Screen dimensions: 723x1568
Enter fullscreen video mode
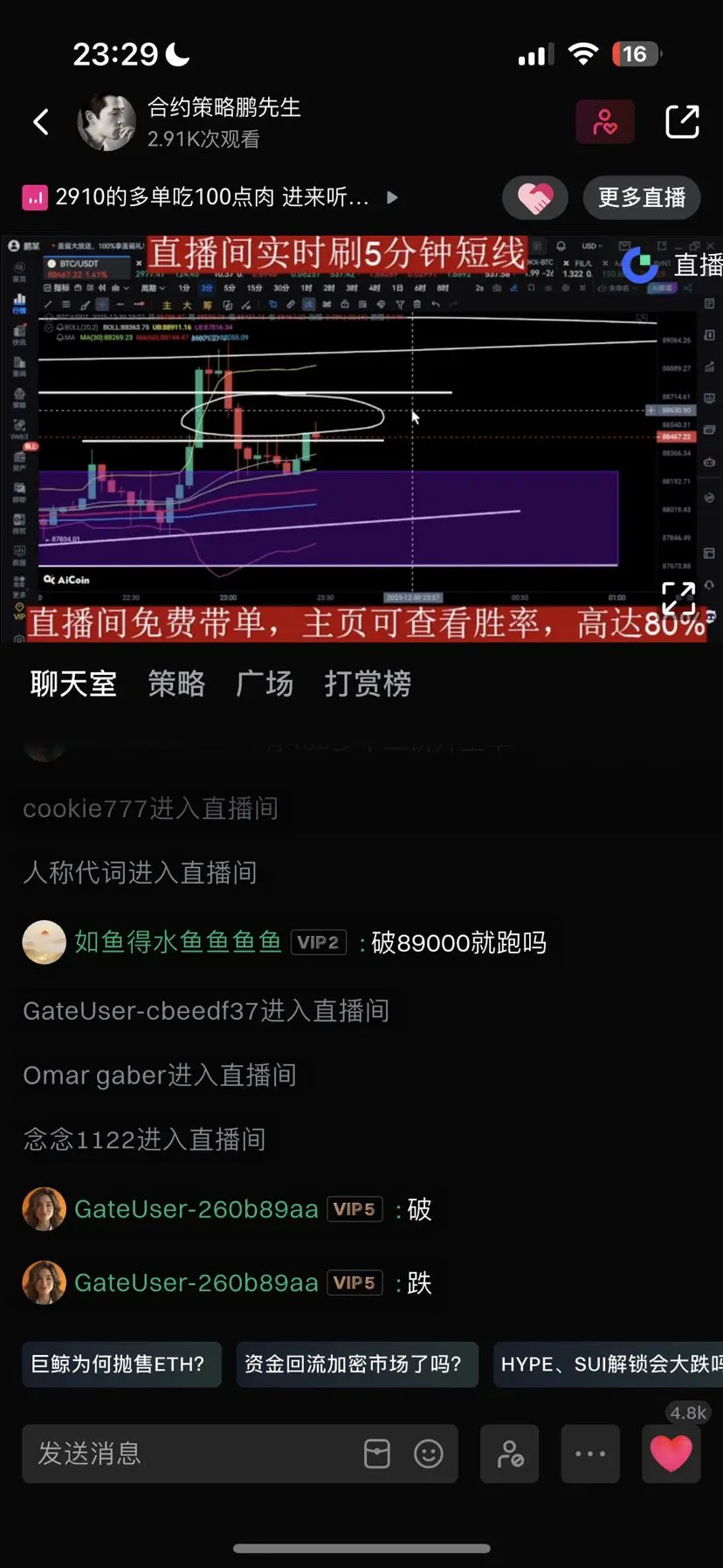point(678,599)
